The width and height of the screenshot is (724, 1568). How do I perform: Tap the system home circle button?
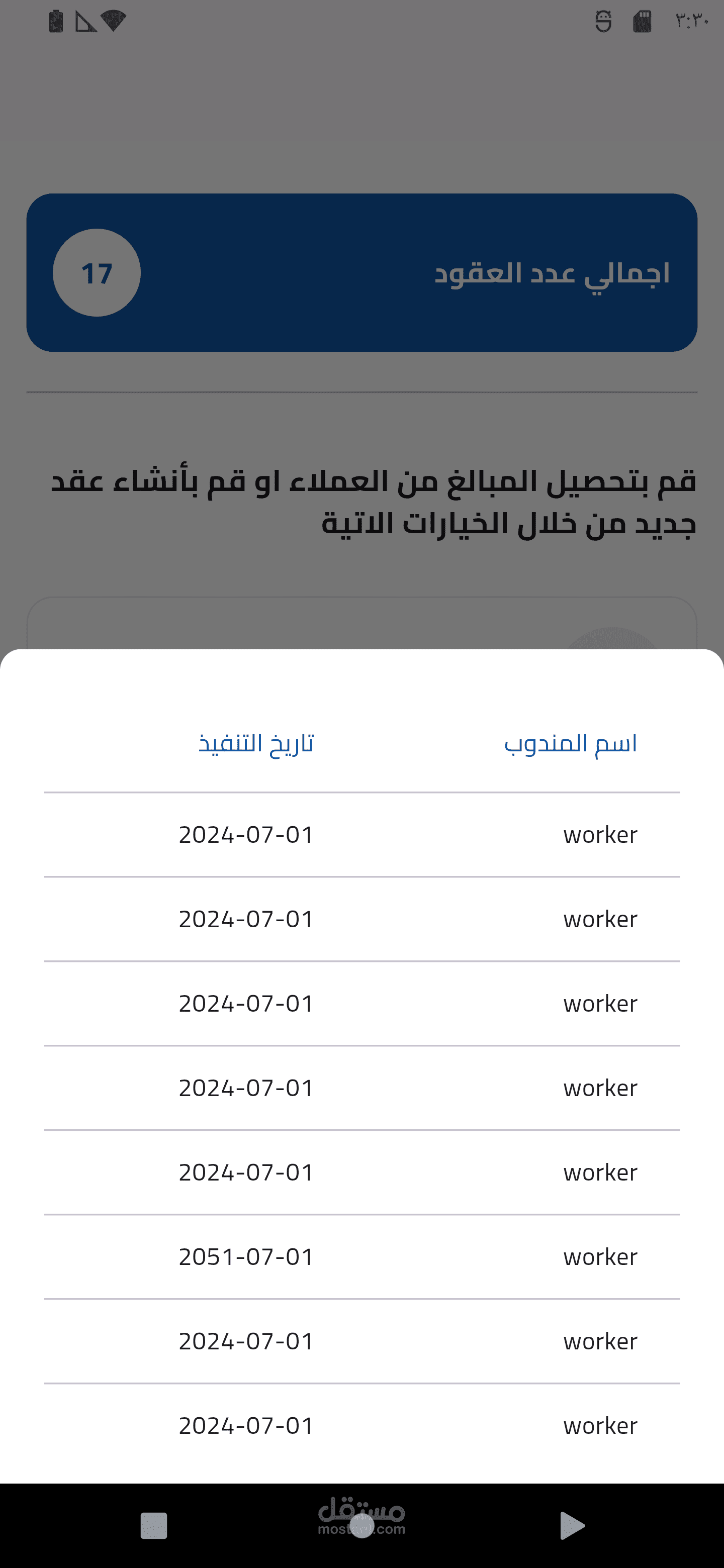[361, 1526]
